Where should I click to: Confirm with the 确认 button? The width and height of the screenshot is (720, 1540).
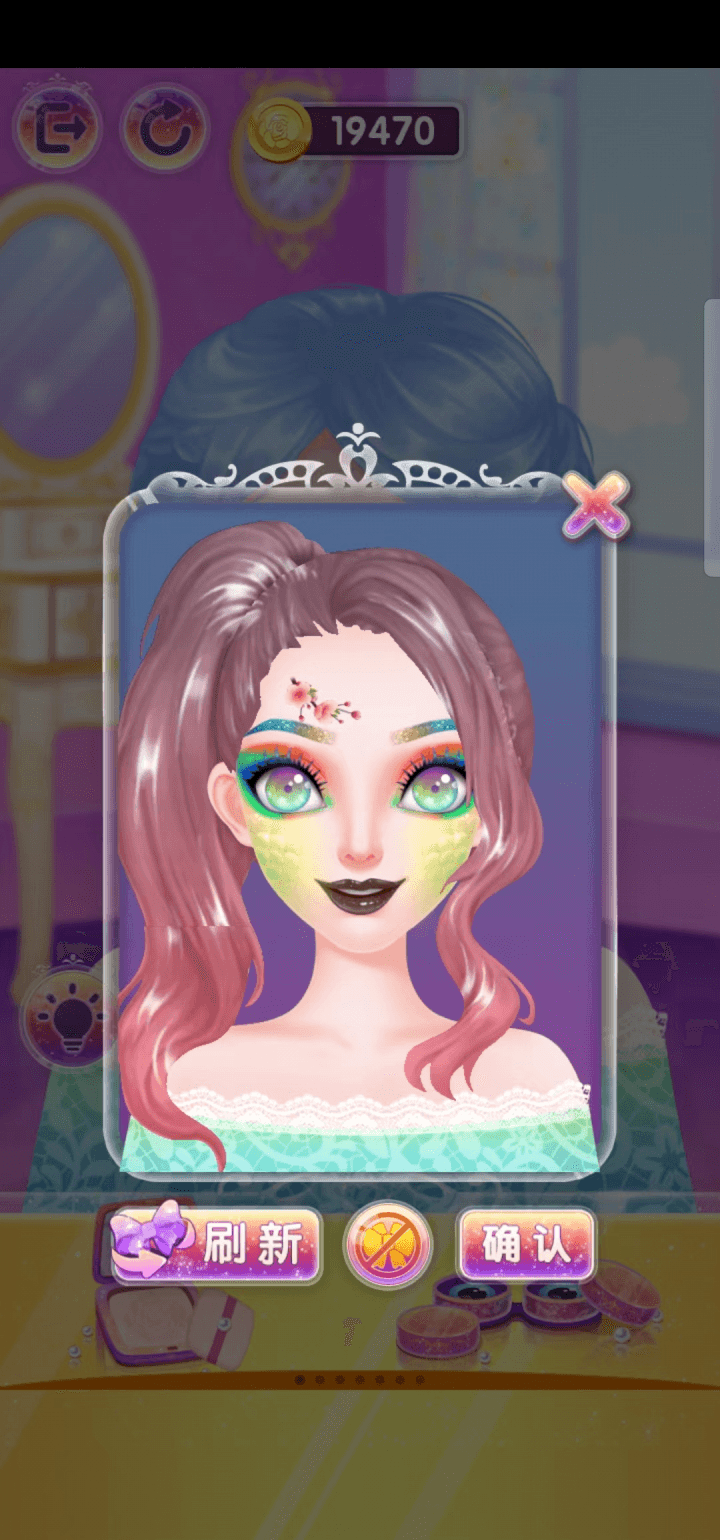tap(526, 1244)
